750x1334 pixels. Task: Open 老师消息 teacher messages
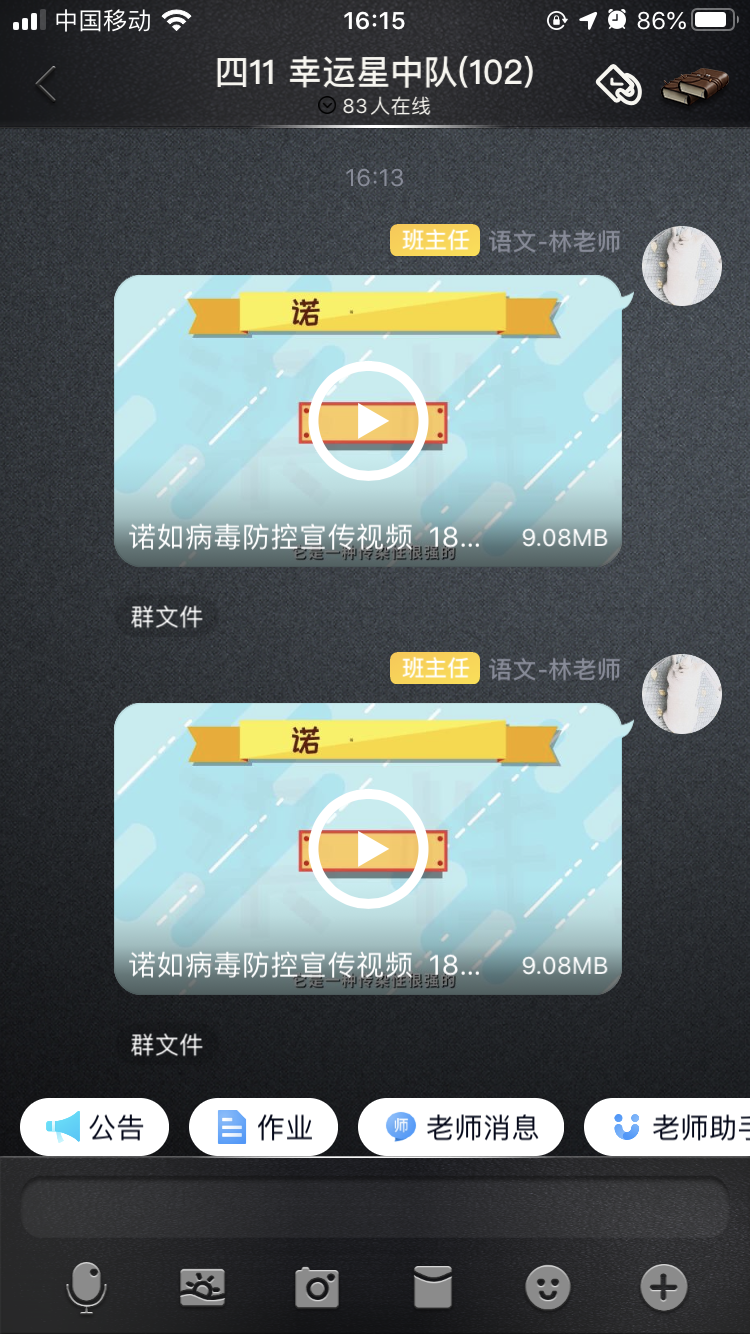[x=461, y=1128]
